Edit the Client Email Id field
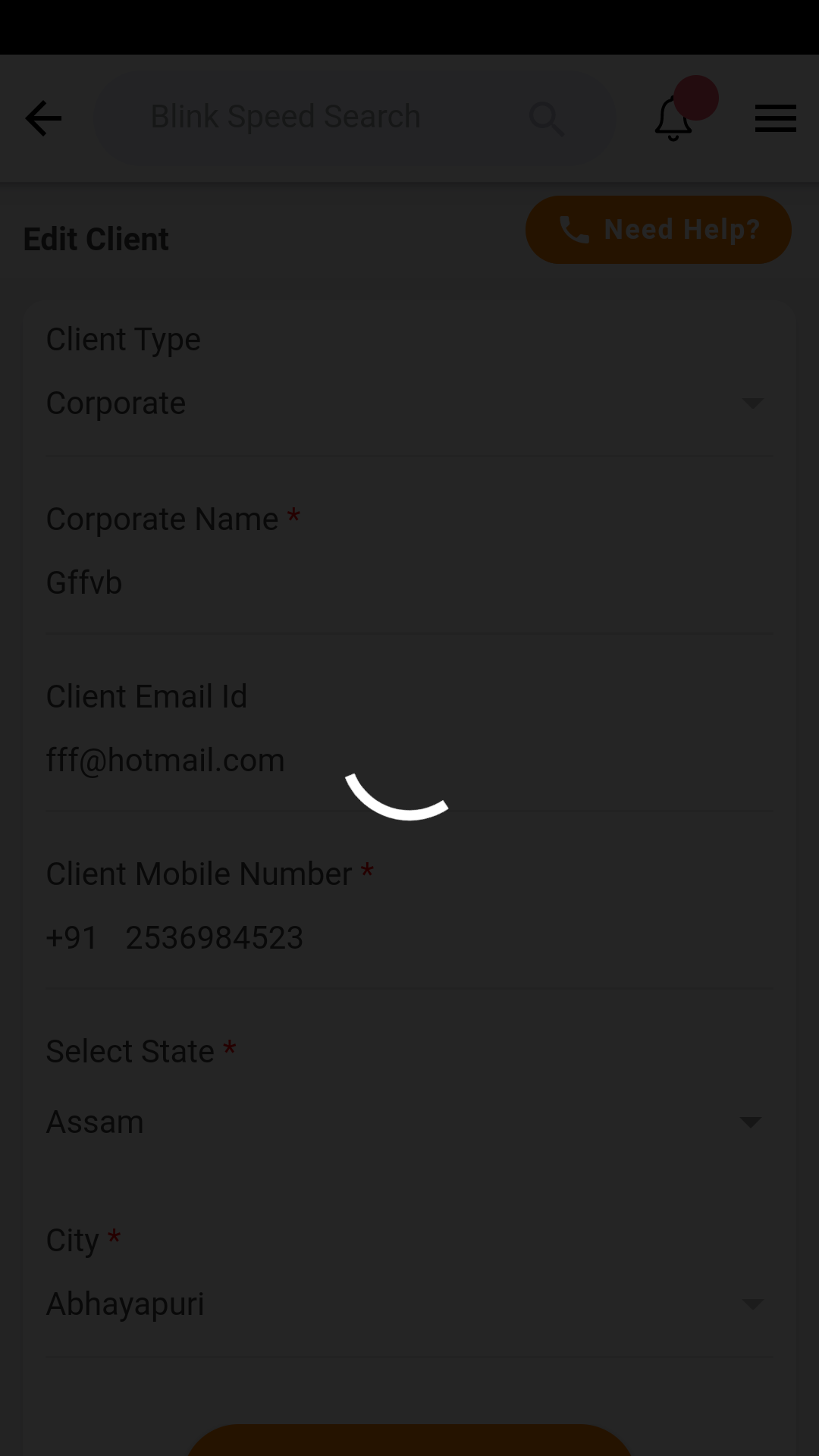The height and width of the screenshot is (1456, 819). coord(409,761)
